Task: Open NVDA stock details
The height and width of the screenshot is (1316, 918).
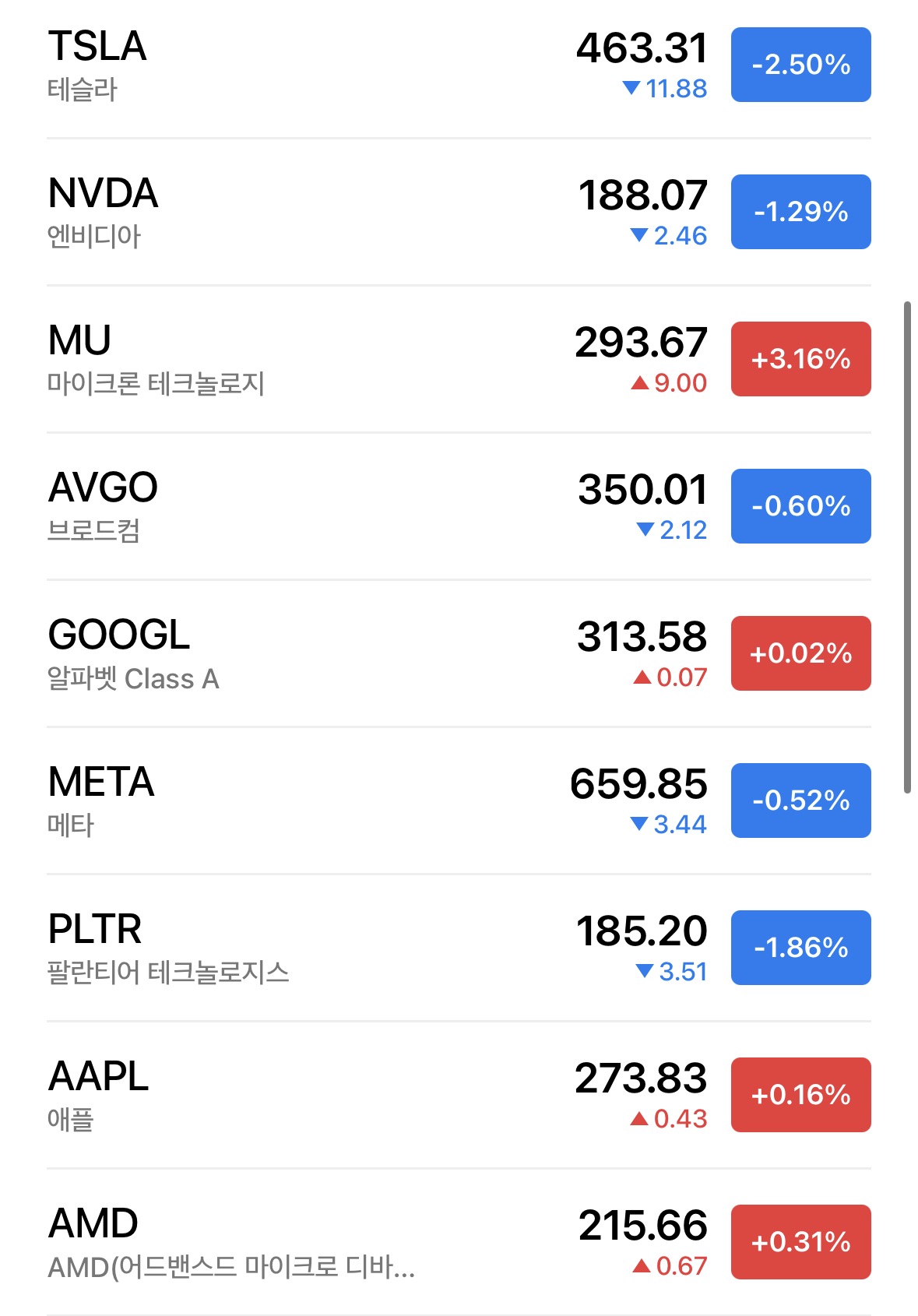Action: click(311, 213)
